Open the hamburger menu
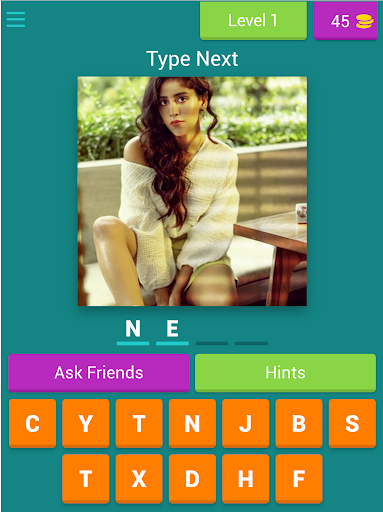383x512 pixels. tap(16, 20)
